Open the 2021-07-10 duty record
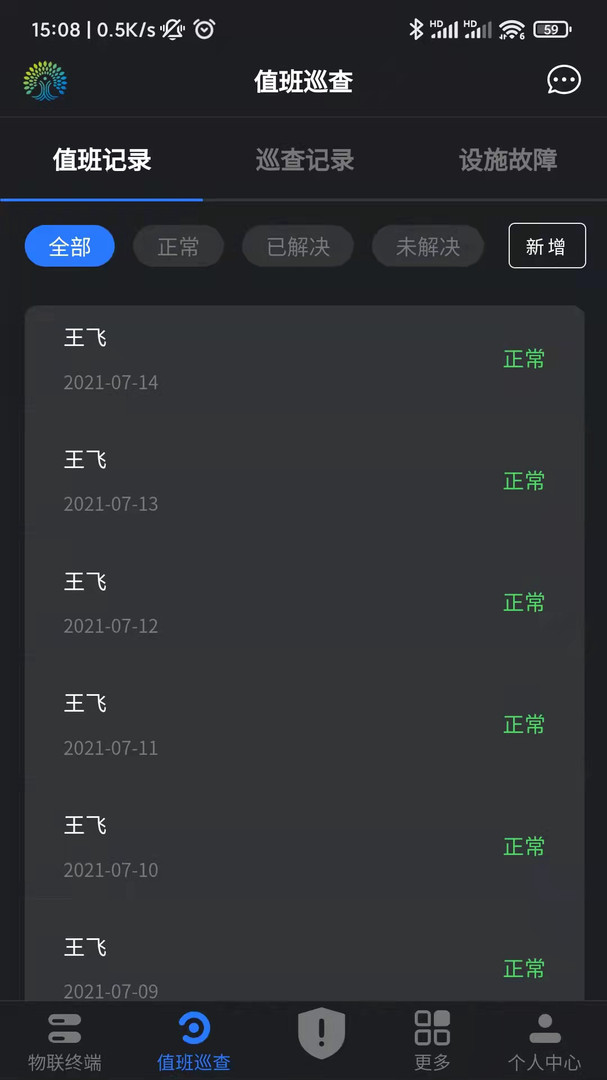This screenshot has width=607, height=1080. coord(304,847)
